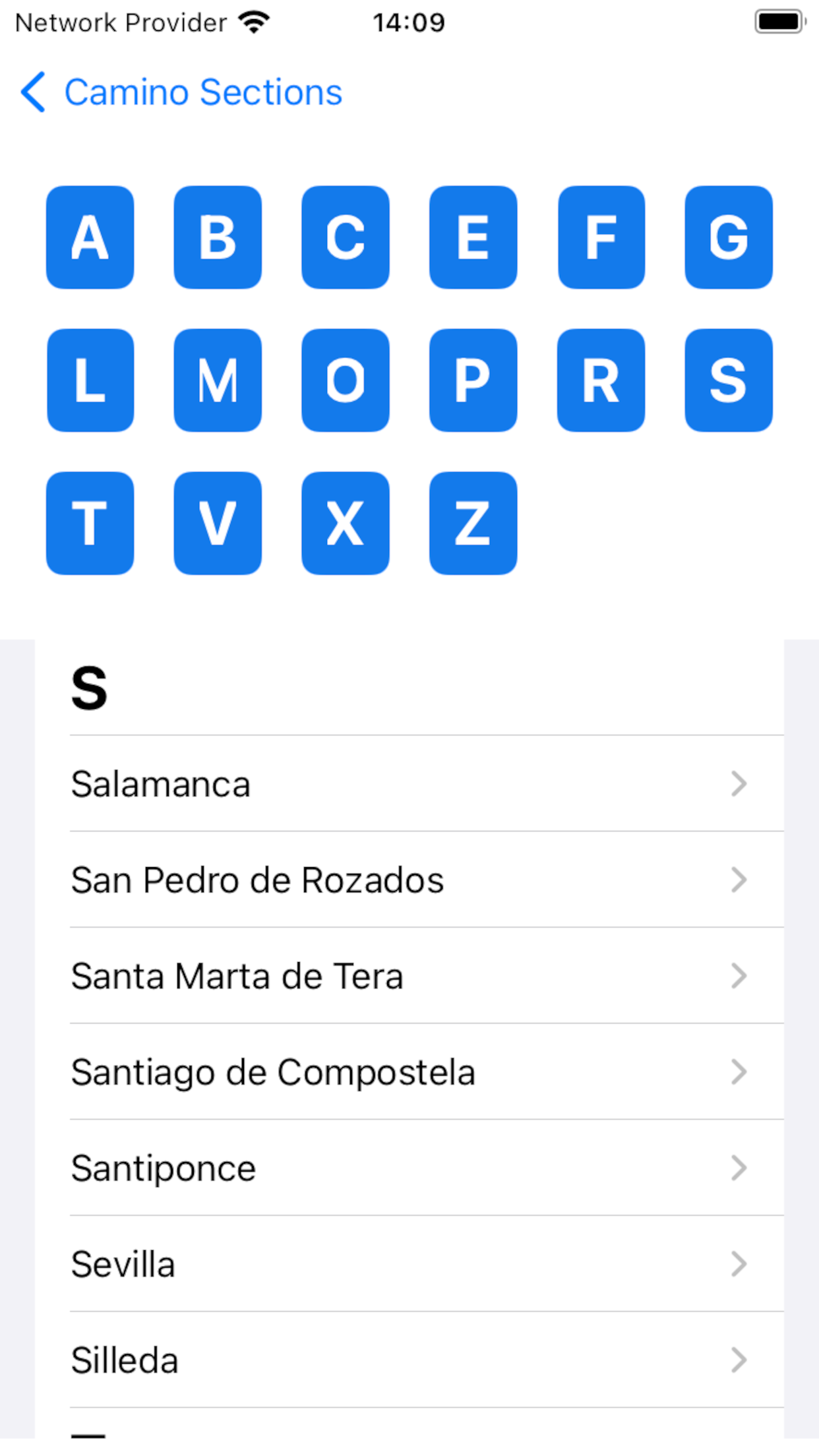Jump to the letter M section
Screen dimensions: 819x1456
coord(218,380)
